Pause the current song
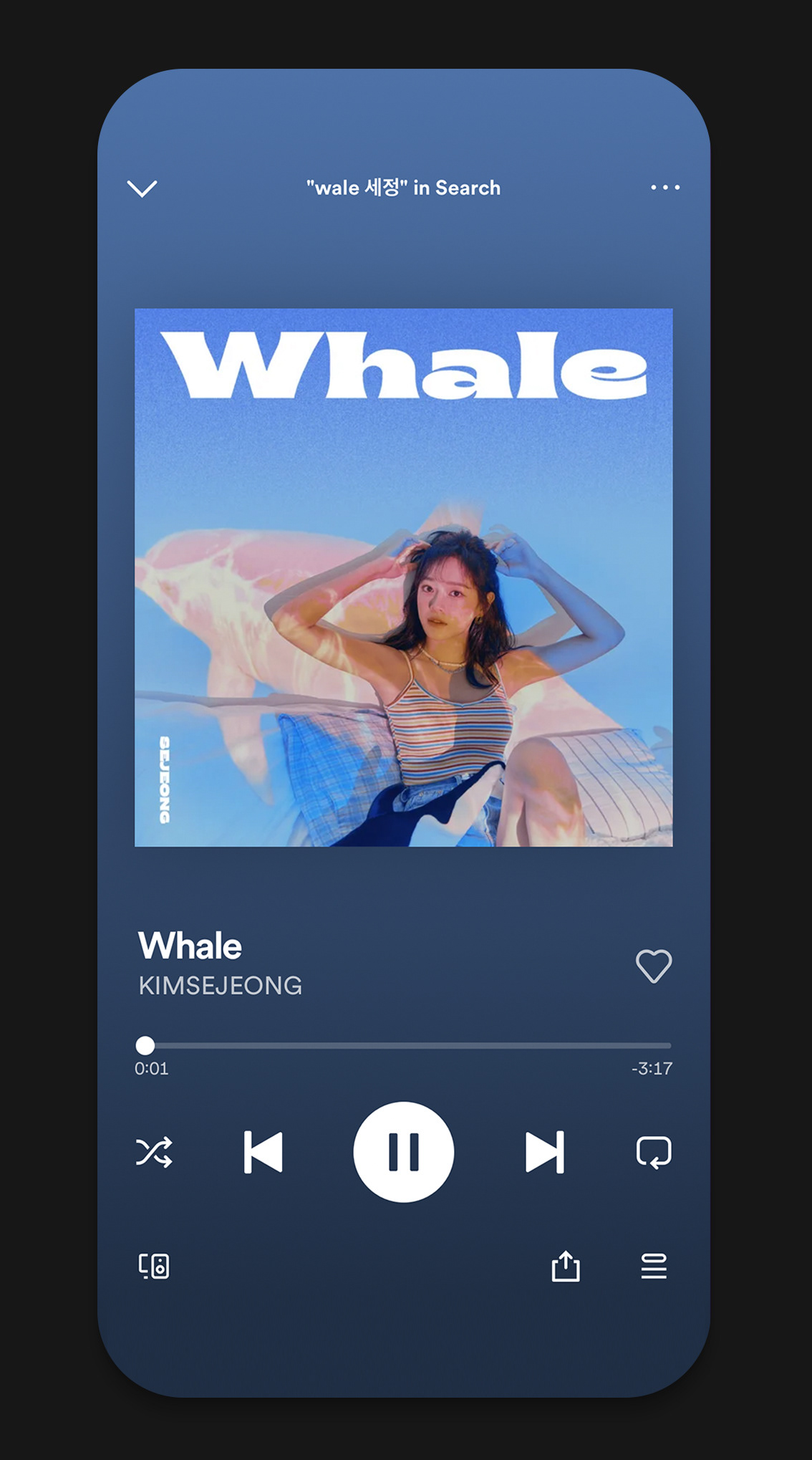 tap(403, 1152)
